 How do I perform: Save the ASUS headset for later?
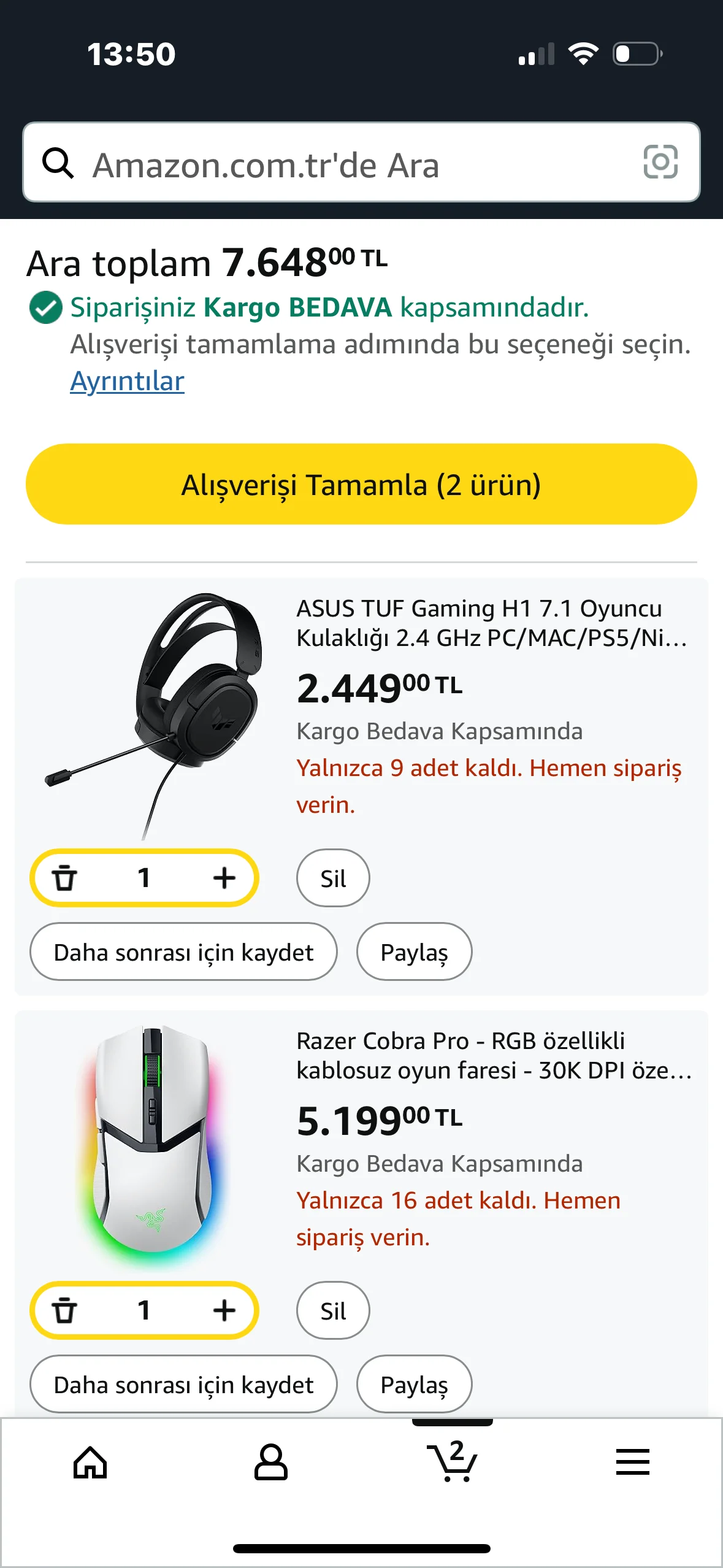click(183, 952)
